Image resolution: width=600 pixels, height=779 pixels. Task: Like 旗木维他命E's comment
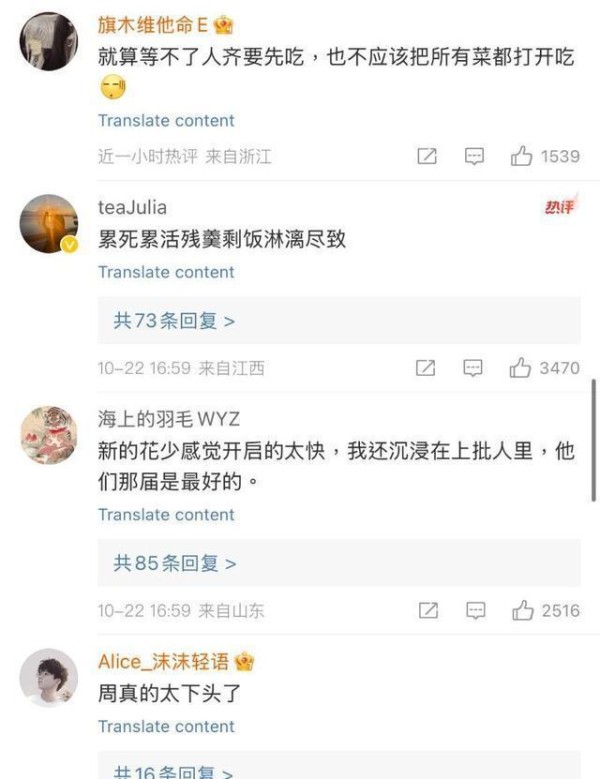(521, 157)
